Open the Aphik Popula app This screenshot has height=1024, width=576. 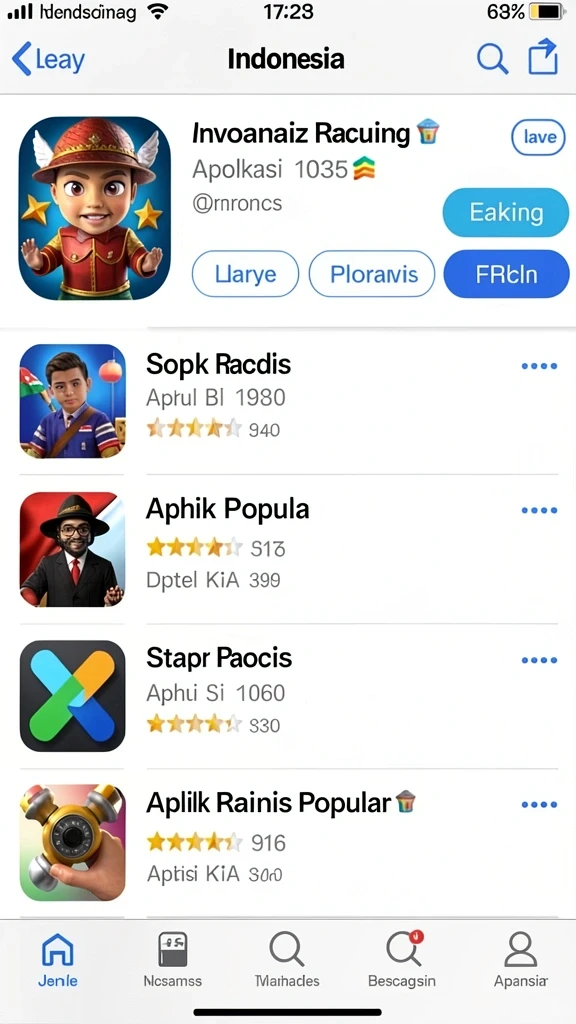[x=288, y=549]
